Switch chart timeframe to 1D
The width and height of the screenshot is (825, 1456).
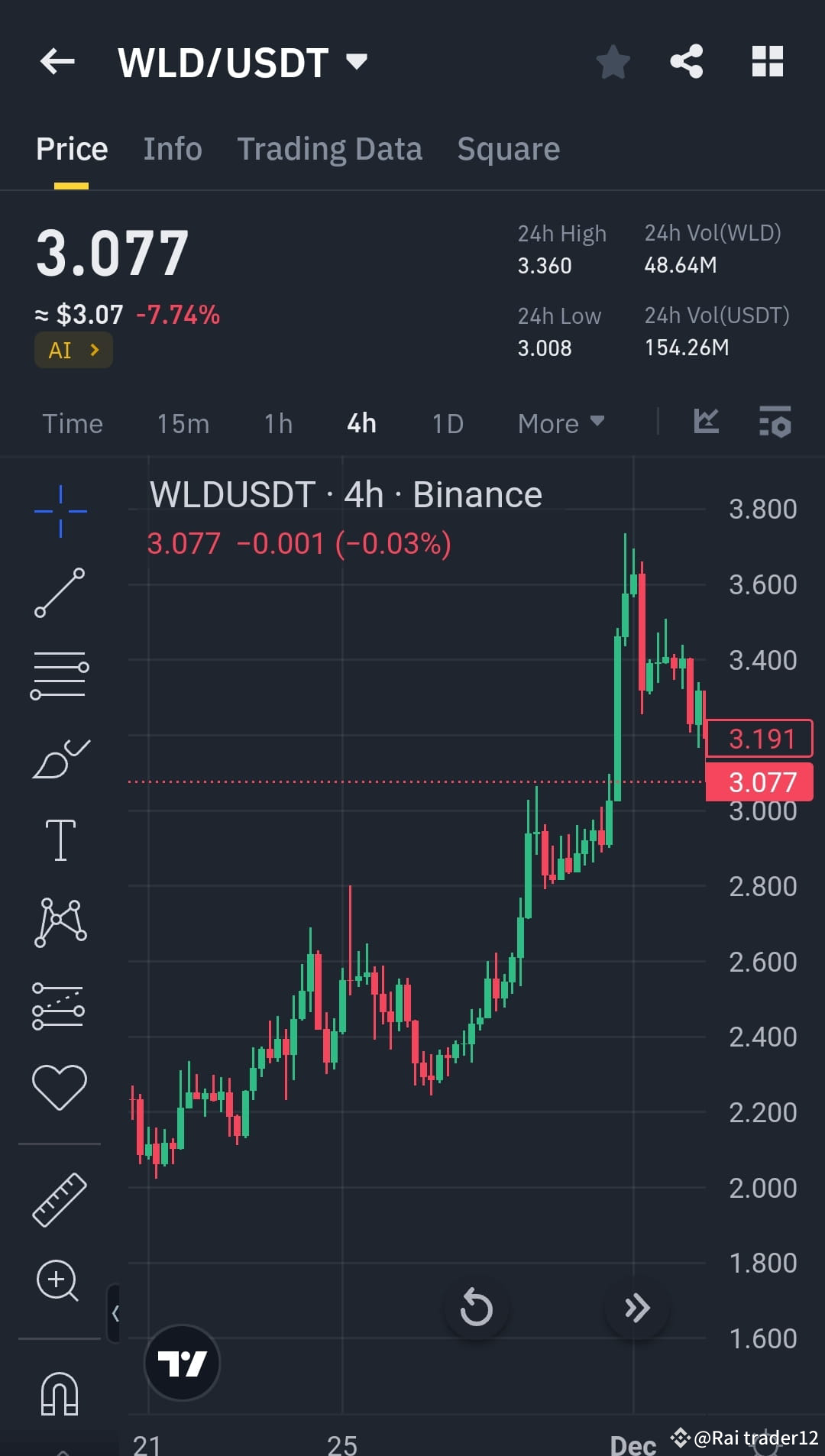[447, 422]
